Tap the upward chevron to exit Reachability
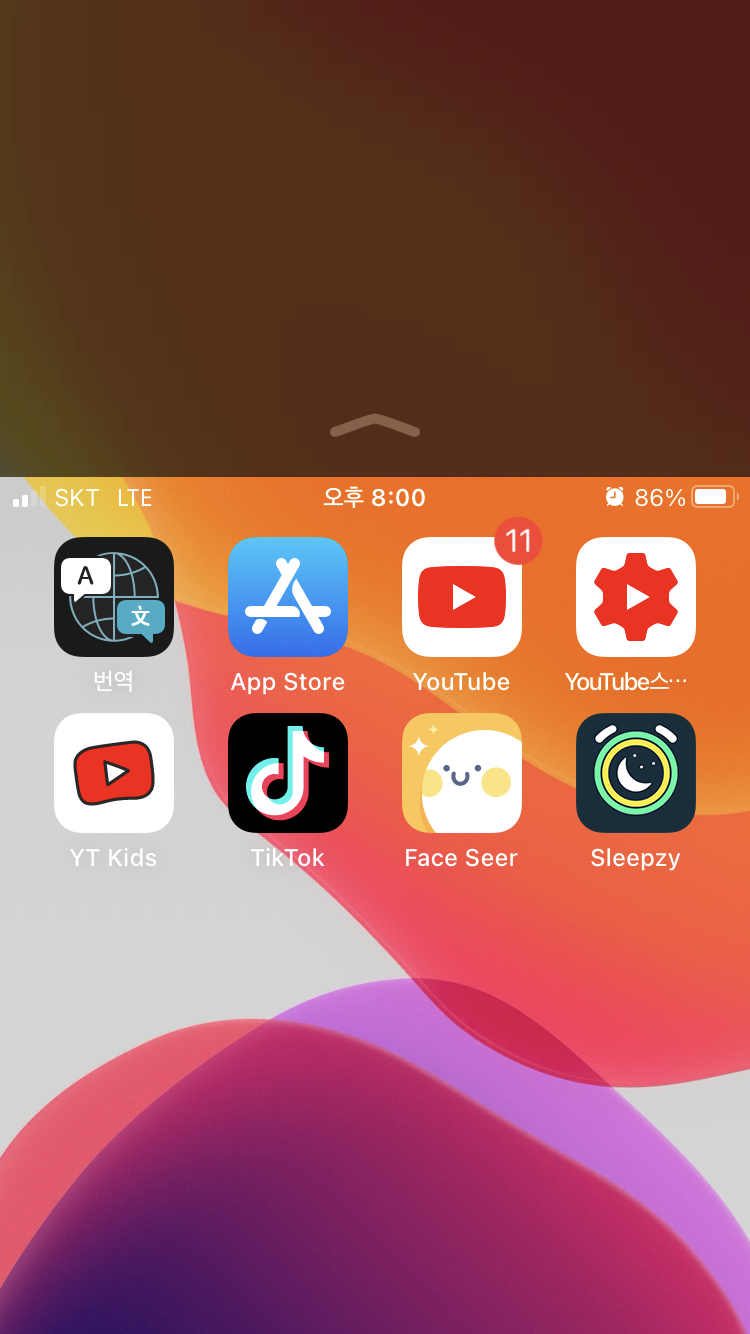750x1334 pixels. [x=375, y=427]
